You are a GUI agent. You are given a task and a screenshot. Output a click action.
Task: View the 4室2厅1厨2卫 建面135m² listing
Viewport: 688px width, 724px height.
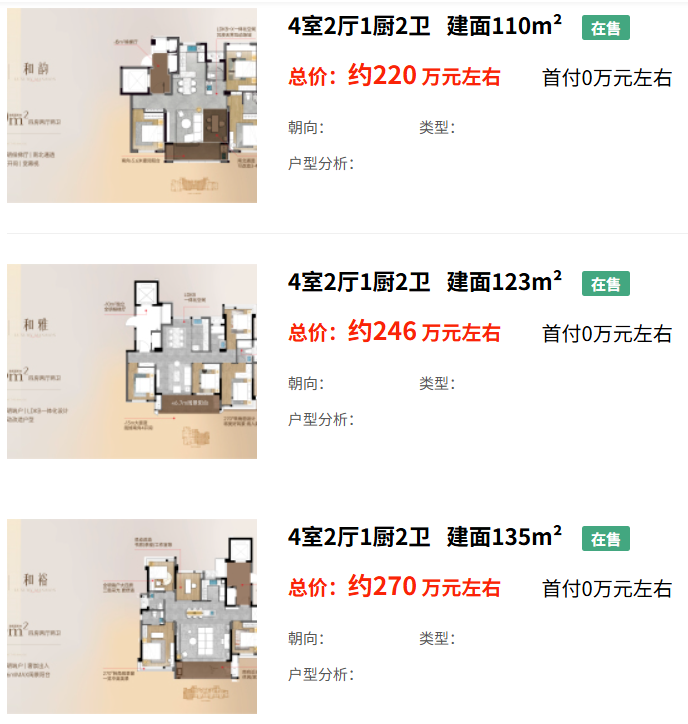[x=424, y=538]
